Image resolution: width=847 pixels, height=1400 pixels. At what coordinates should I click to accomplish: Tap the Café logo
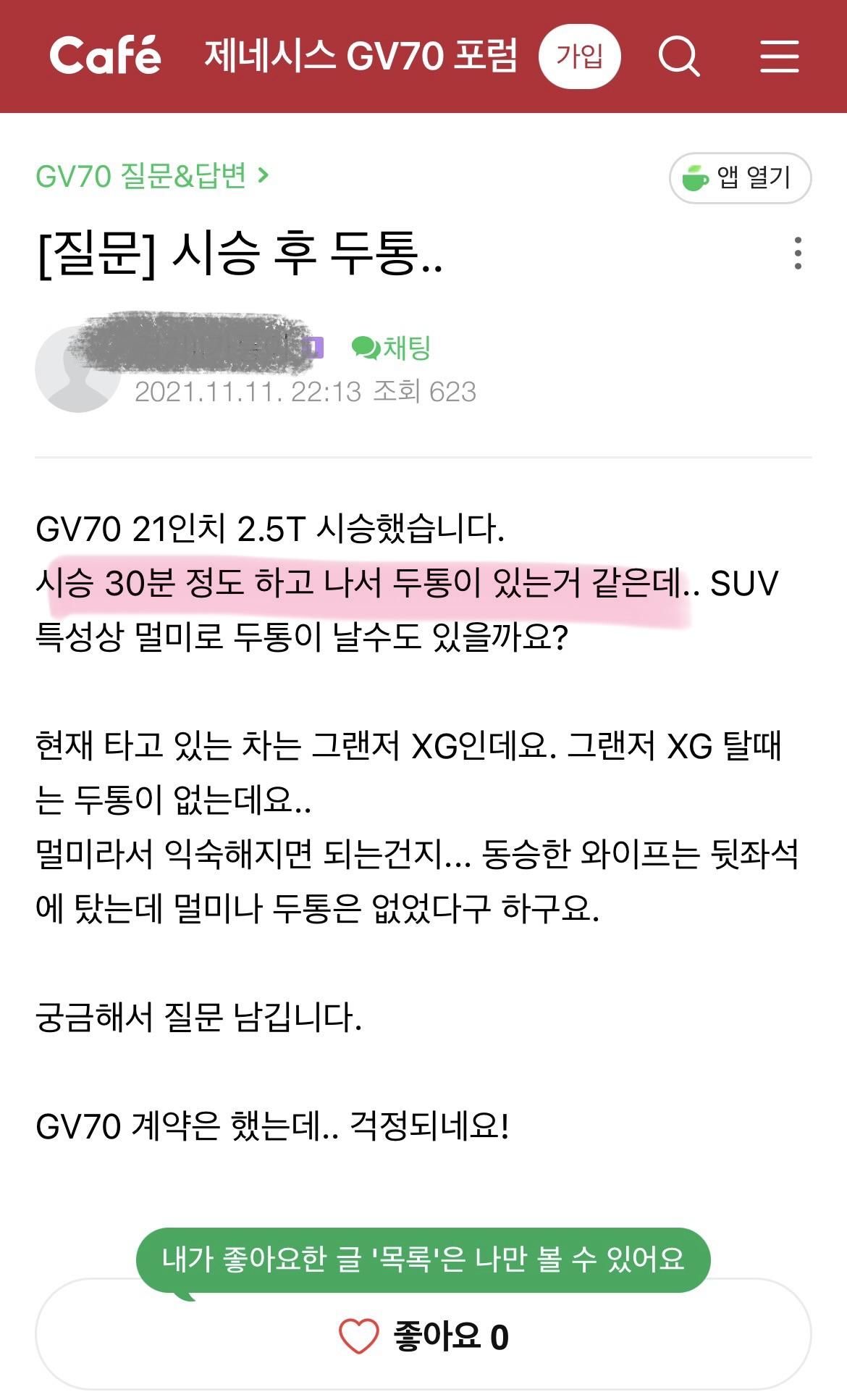[x=105, y=55]
